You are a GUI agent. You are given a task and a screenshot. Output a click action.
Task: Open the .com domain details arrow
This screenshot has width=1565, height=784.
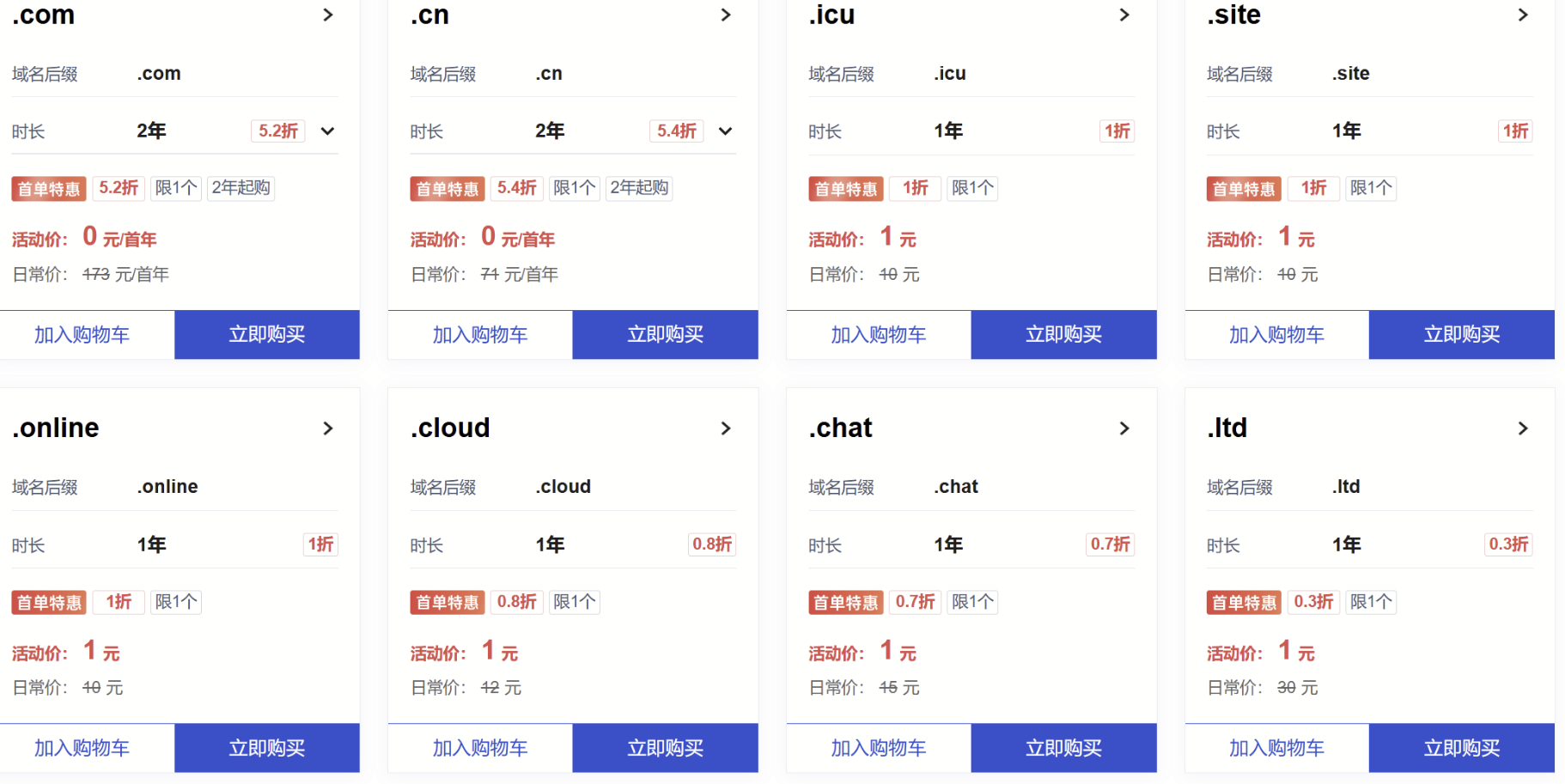pyautogui.click(x=327, y=15)
